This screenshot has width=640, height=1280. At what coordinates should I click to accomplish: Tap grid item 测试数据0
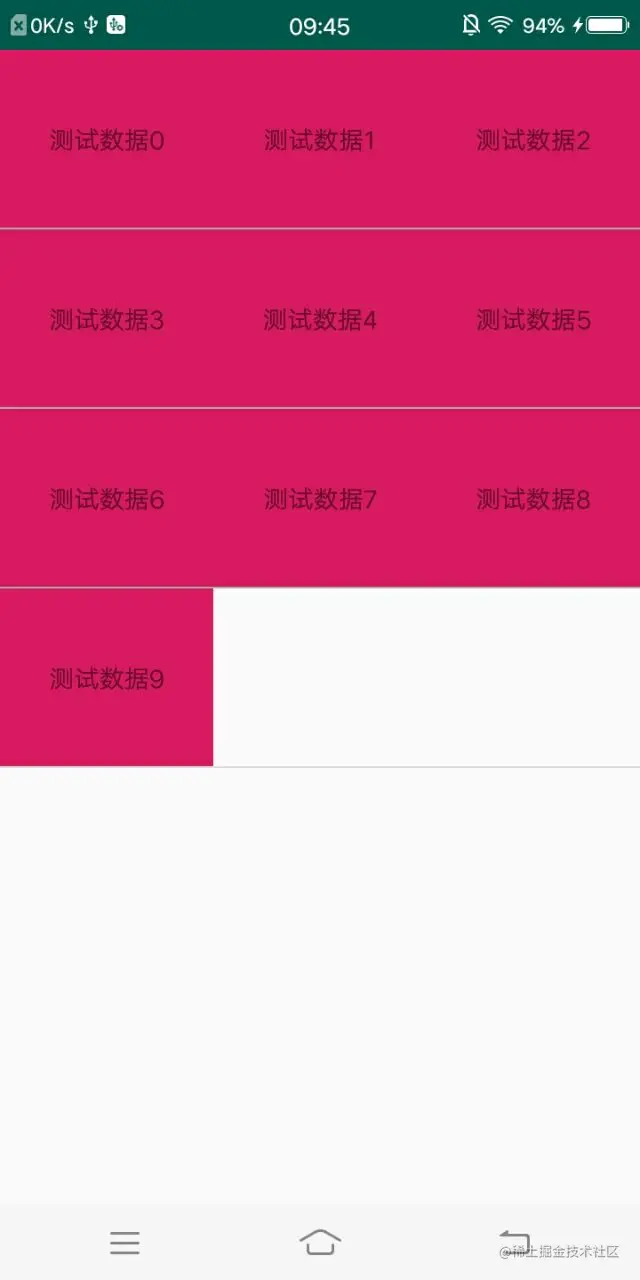(106, 140)
